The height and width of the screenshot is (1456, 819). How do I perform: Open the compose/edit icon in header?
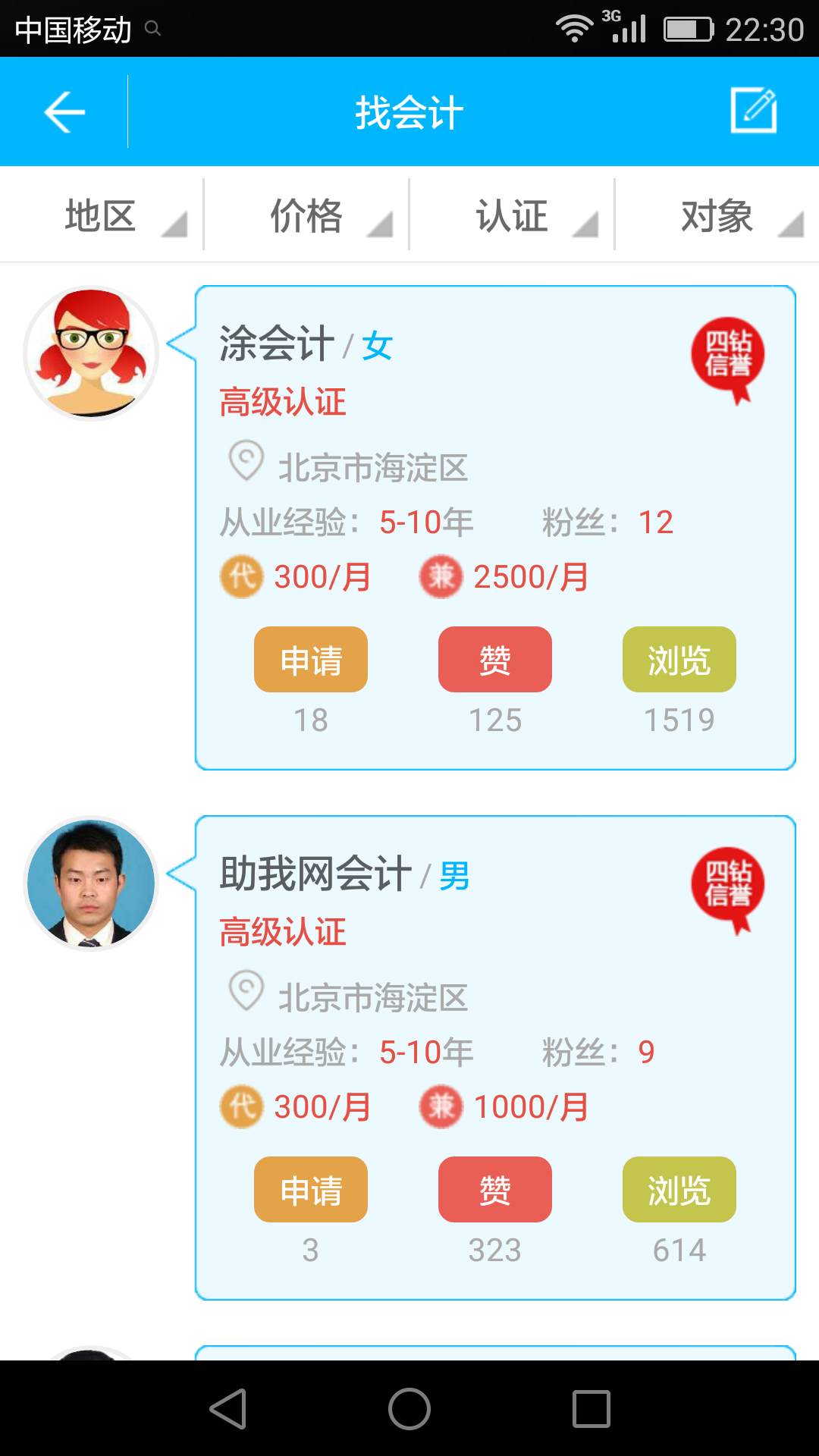pos(753,111)
